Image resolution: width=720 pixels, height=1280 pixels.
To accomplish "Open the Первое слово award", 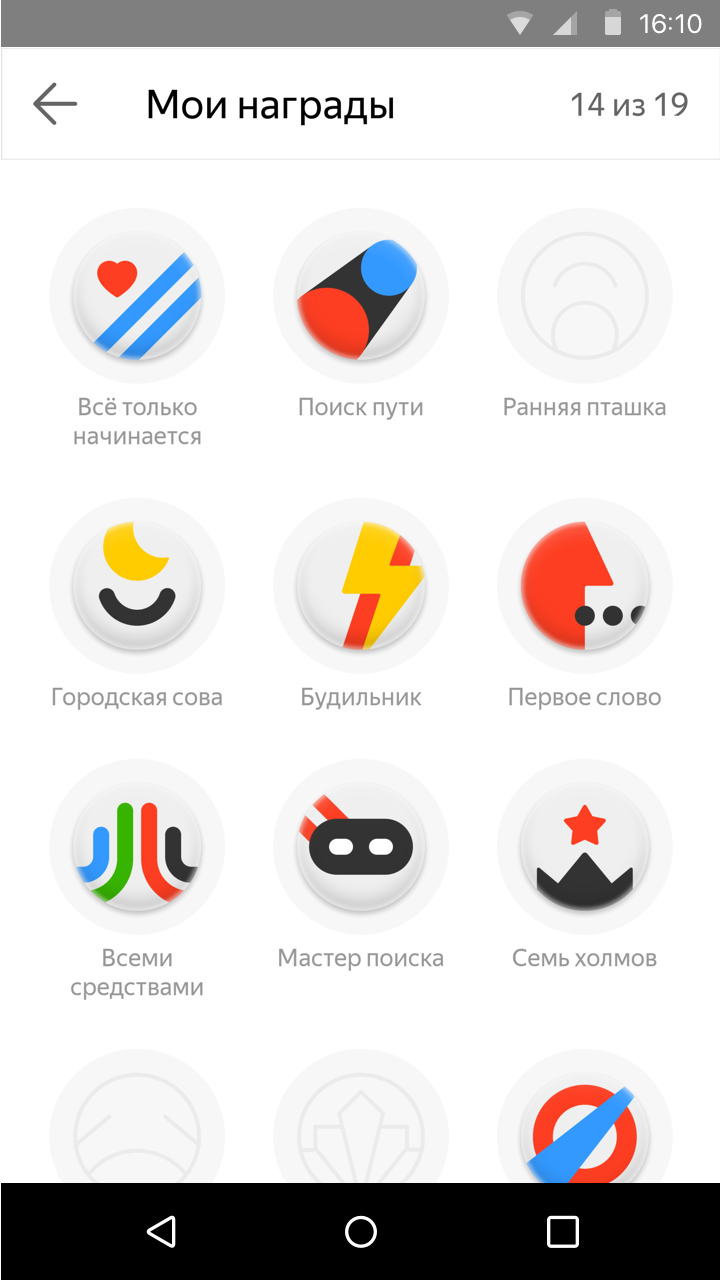I will point(585,586).
